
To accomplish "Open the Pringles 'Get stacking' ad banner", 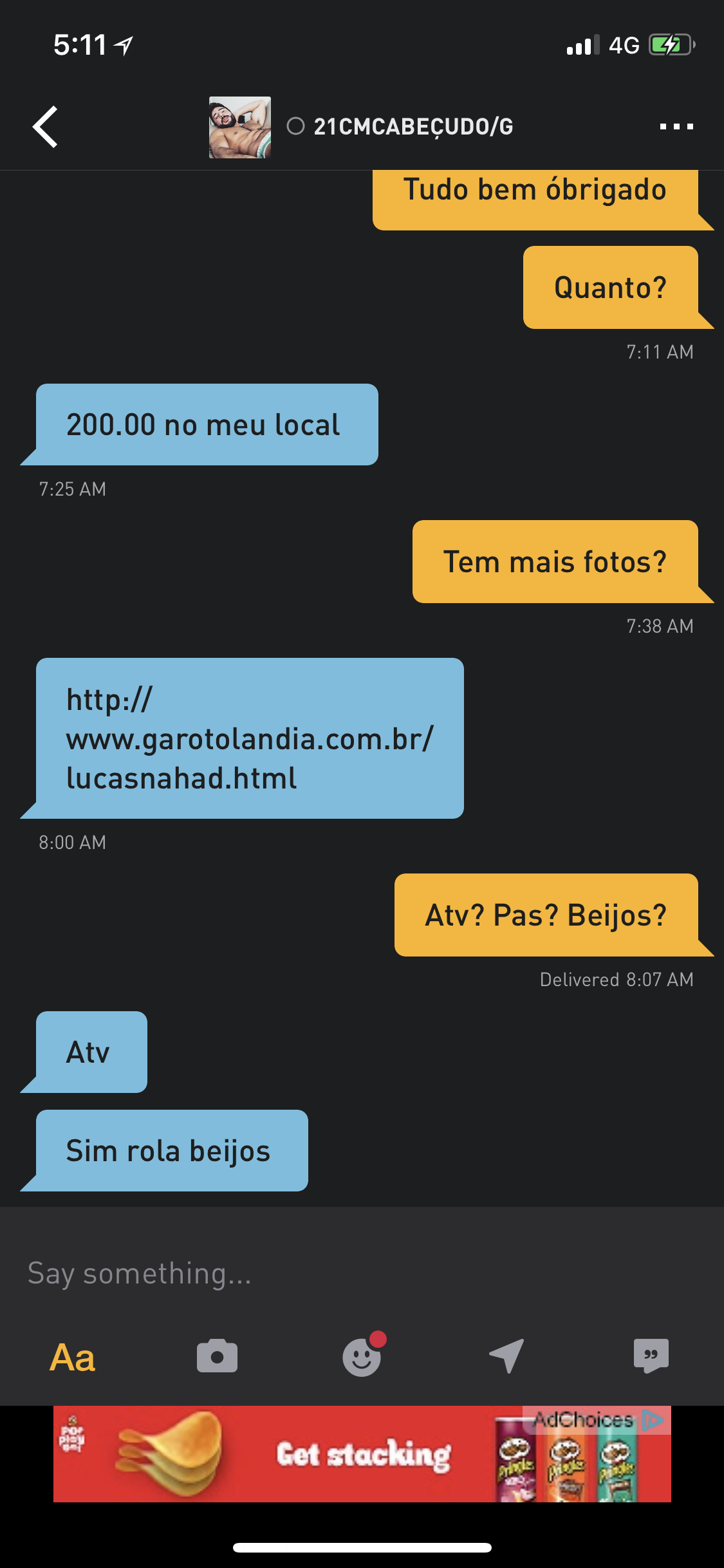I will pos(362,1454).
